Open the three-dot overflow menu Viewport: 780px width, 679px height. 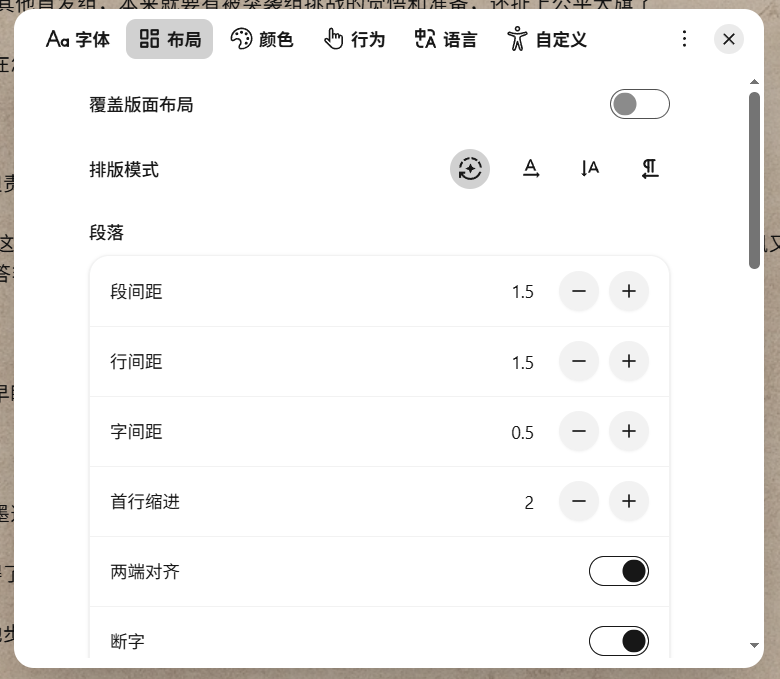(x=684, y=39)
